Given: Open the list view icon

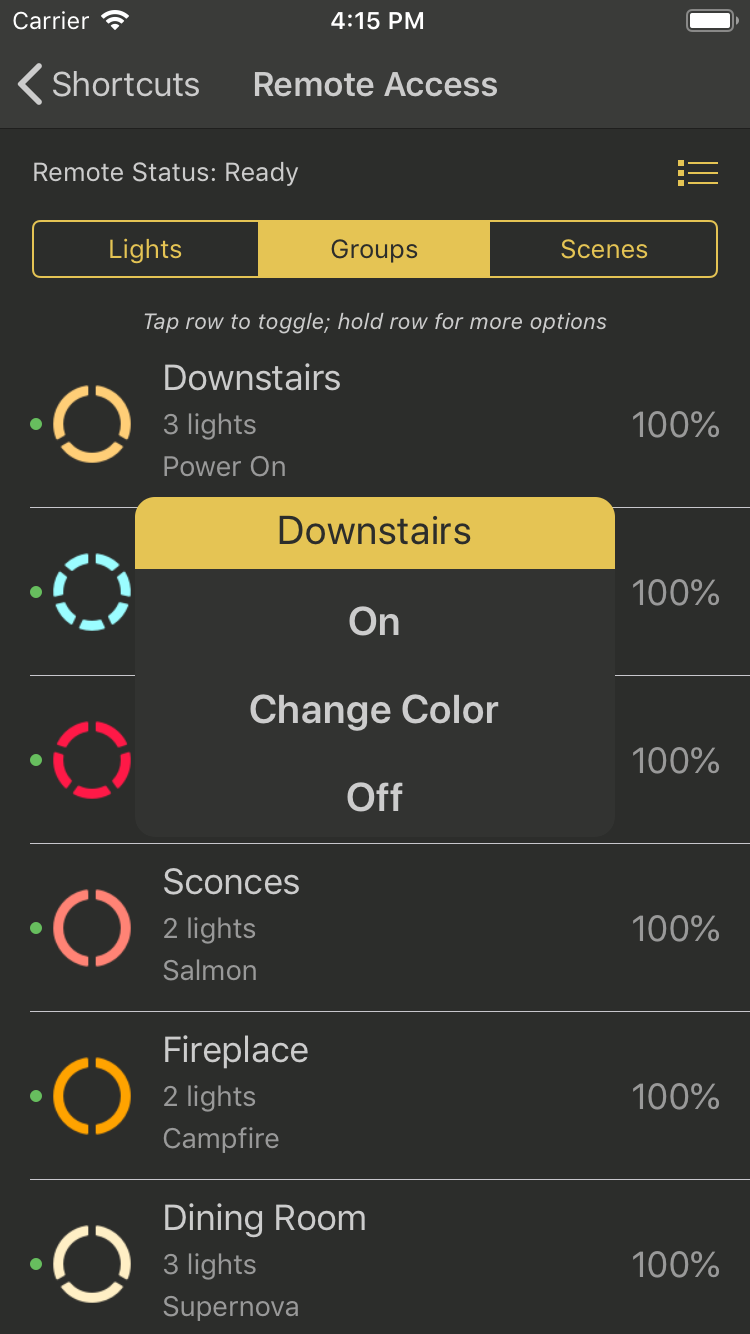Looking at the screenshot, I should pyautogui.click(x=697, y=173).
